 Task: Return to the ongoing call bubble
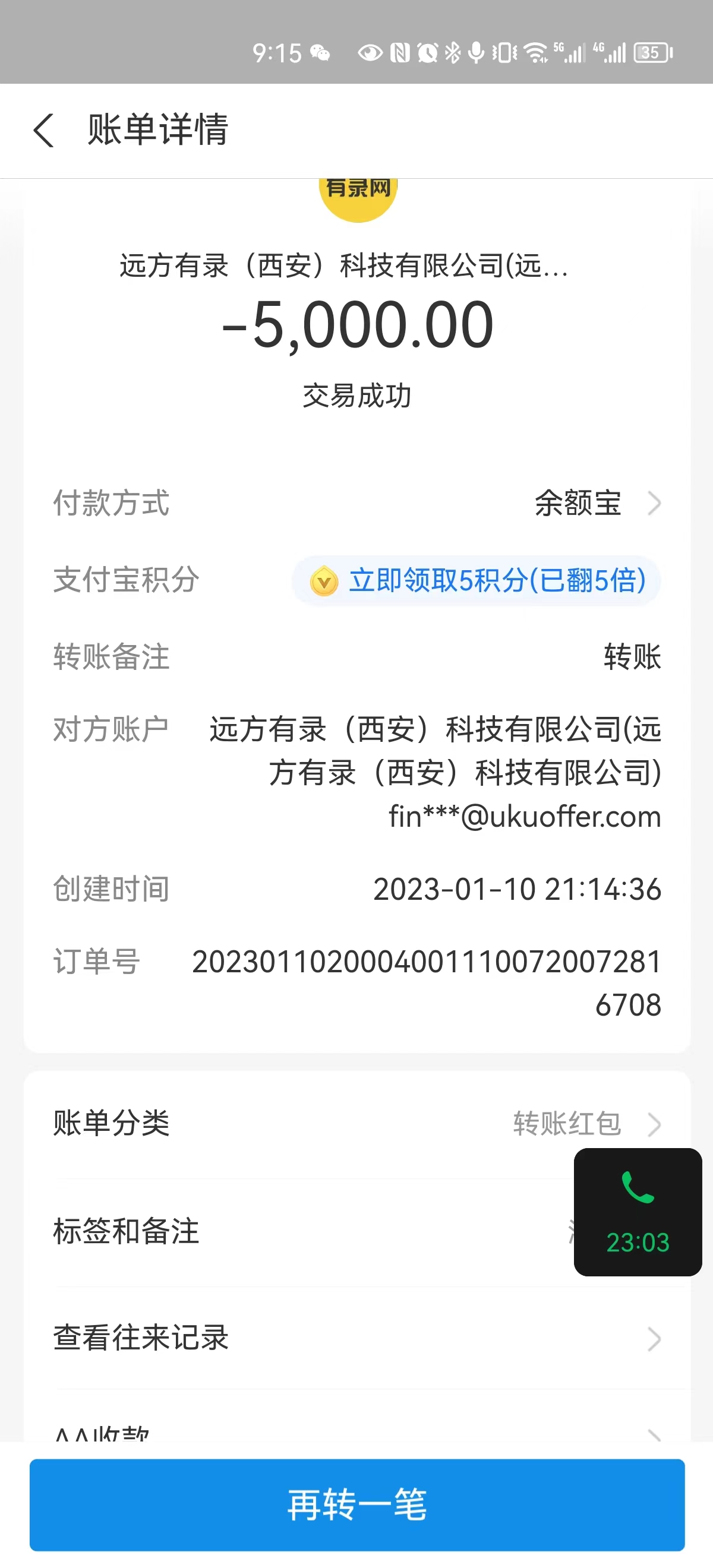click(x=638, y=1211)
